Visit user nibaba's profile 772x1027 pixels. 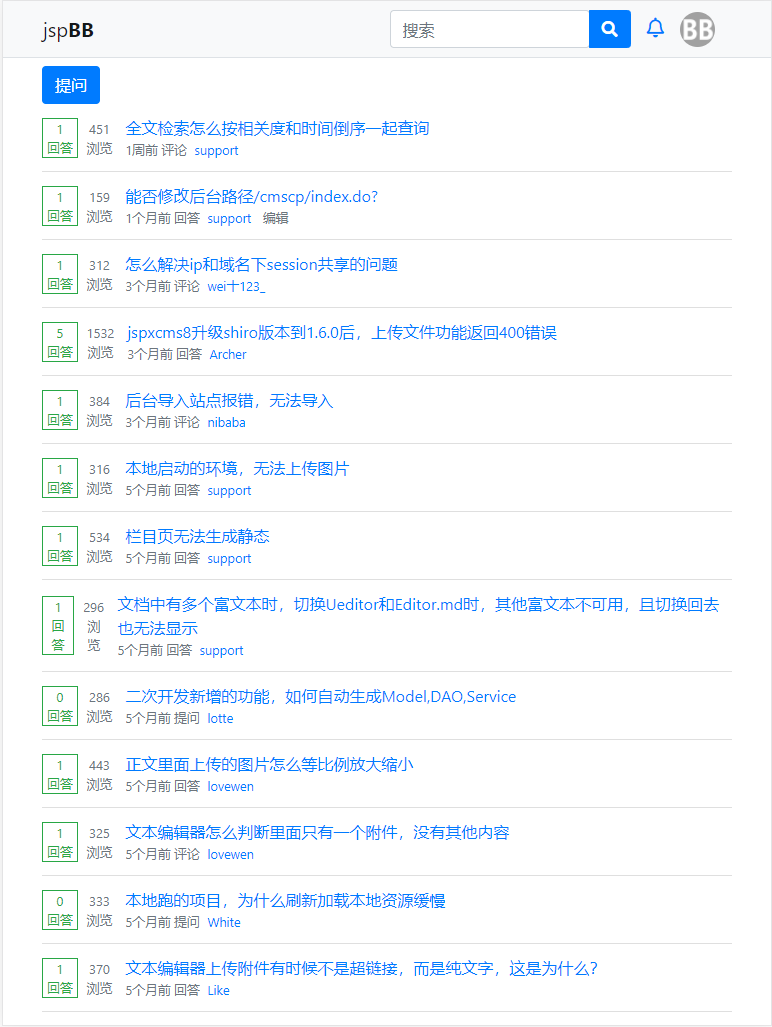click(x=226, y=422)
